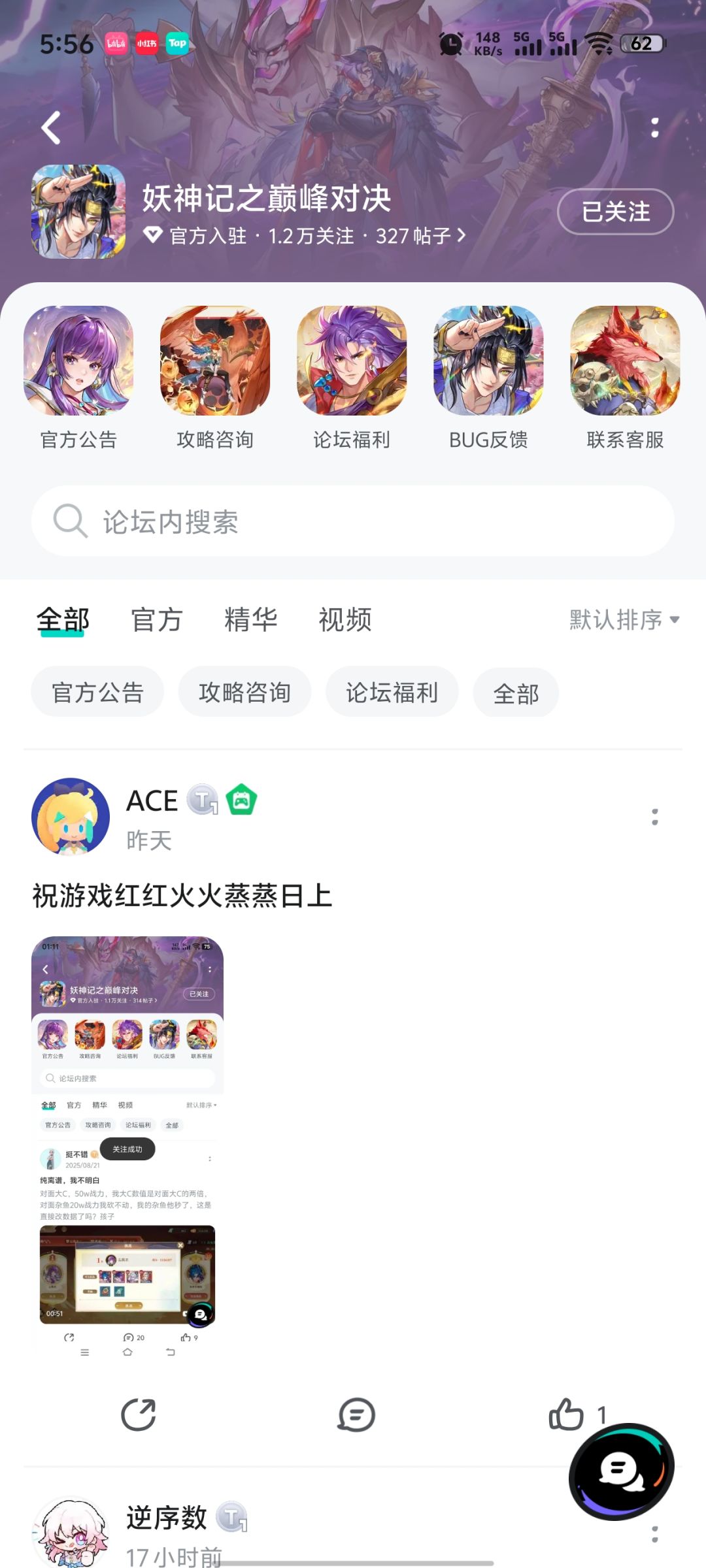Tap the 论坛内搜索 search box
The image size is (706, 1568).
tap(353, 521)
